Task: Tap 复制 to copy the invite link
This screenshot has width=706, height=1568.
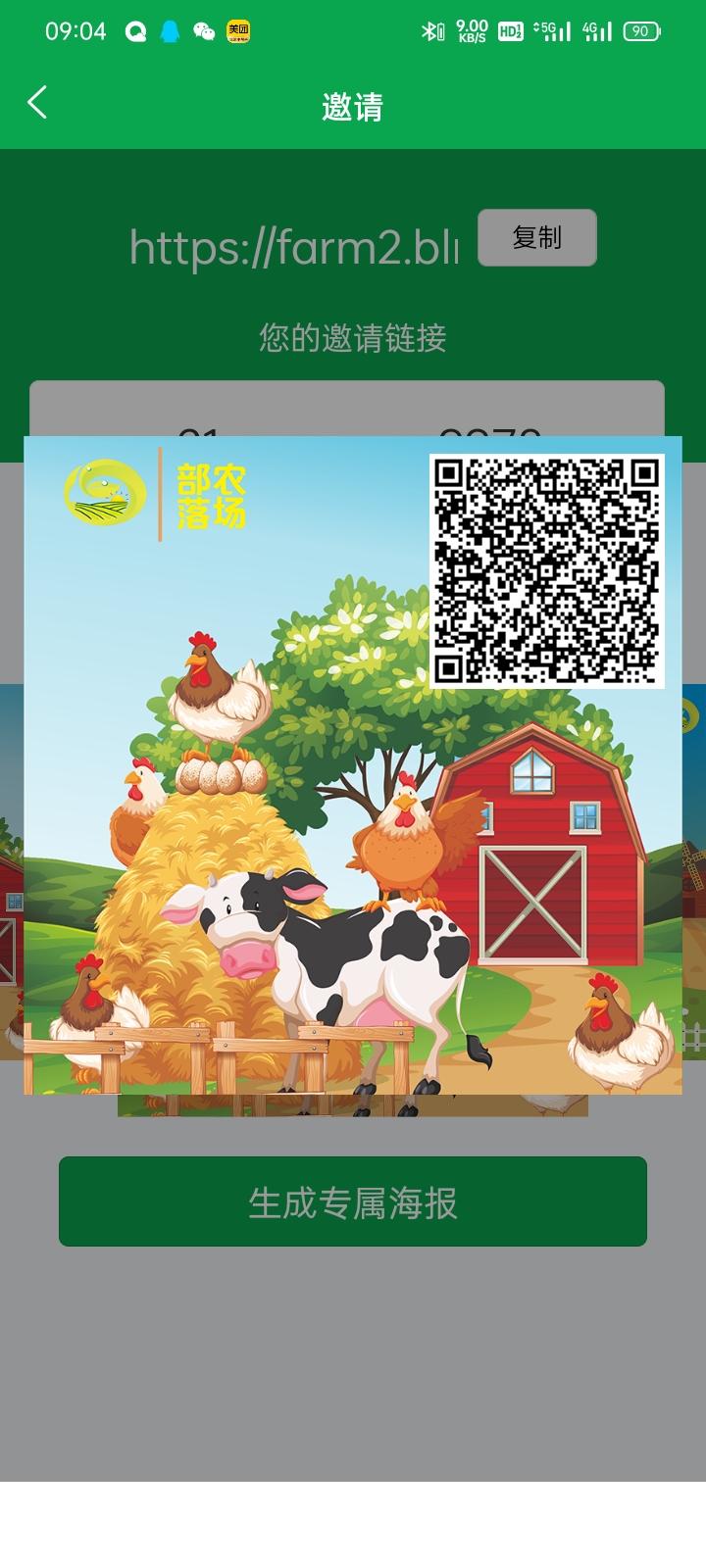Action: pyautogui.click(x=536, y=237)
